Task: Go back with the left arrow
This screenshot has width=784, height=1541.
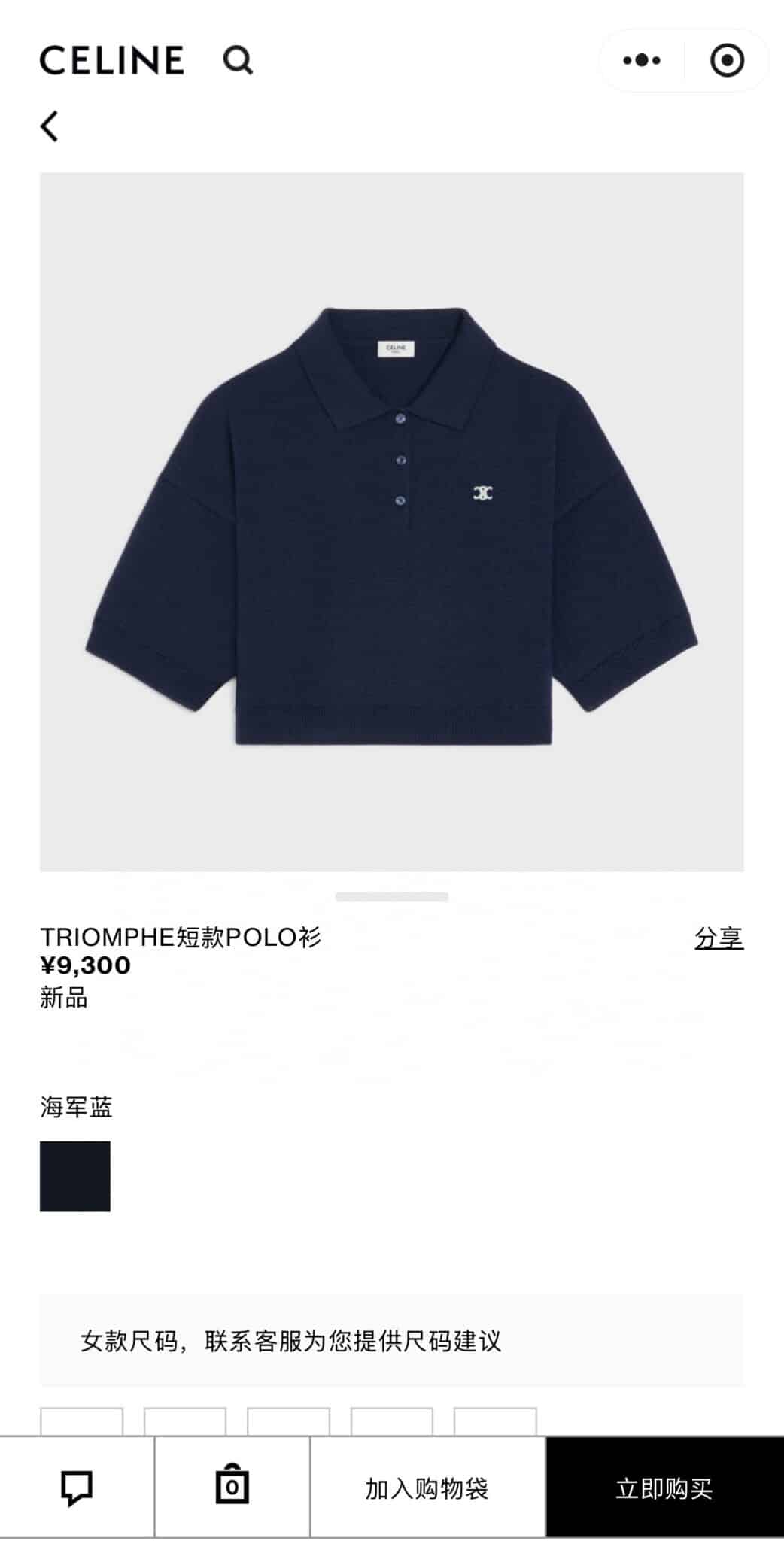Action: 50,126
